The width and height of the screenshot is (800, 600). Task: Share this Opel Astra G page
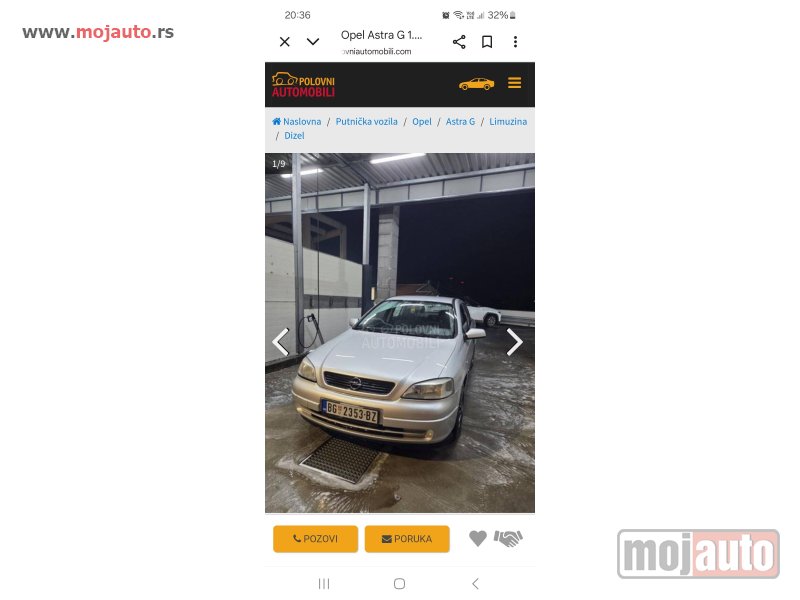[459, 42]
